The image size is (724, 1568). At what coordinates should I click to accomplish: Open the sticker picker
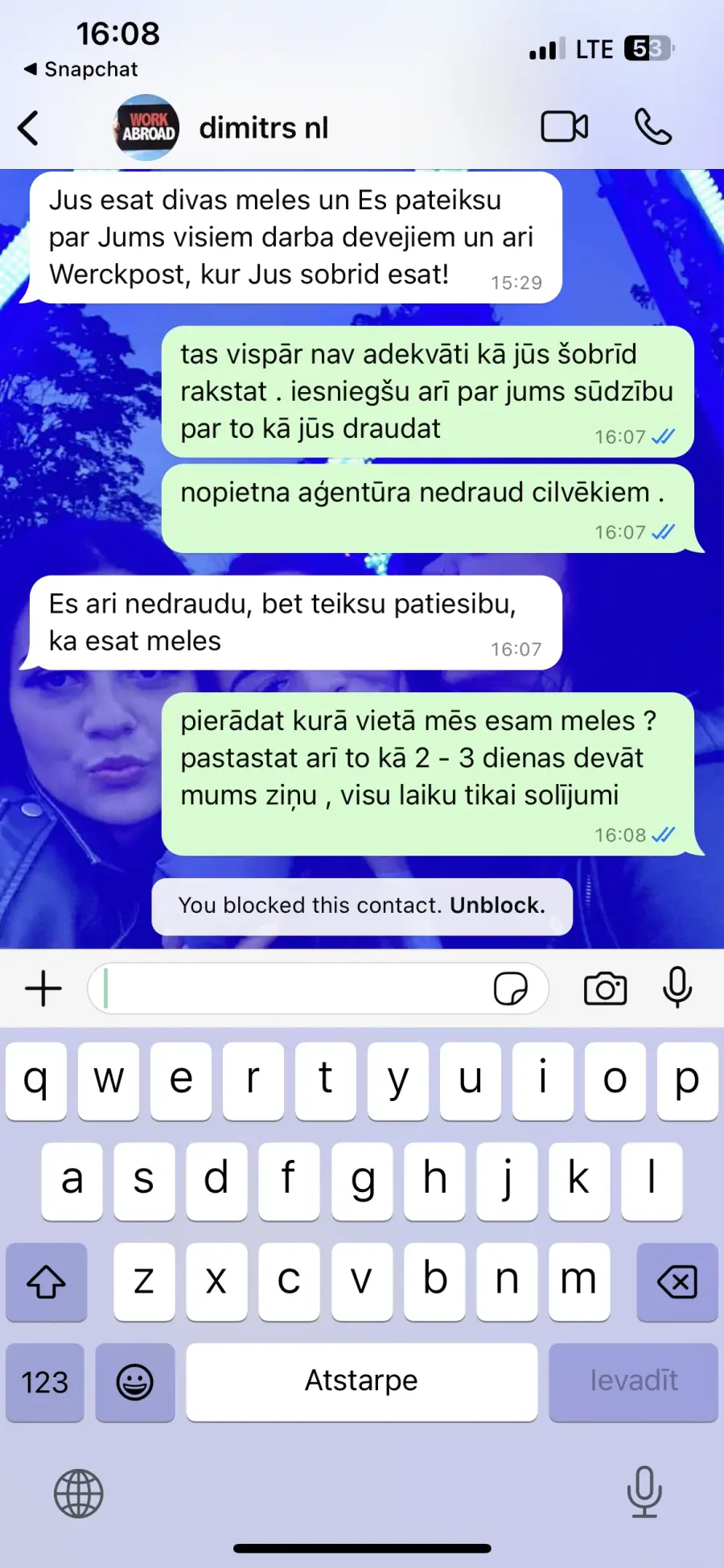511,988
